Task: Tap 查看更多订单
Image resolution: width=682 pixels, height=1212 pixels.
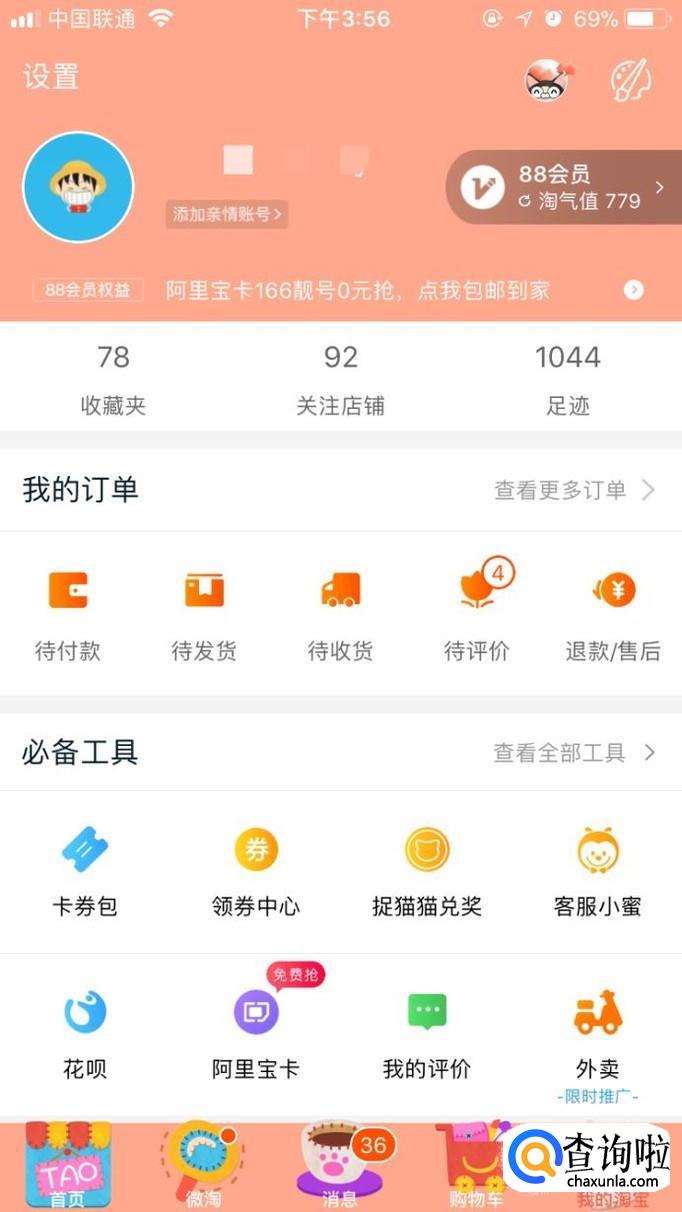Action: coord(574,490)
